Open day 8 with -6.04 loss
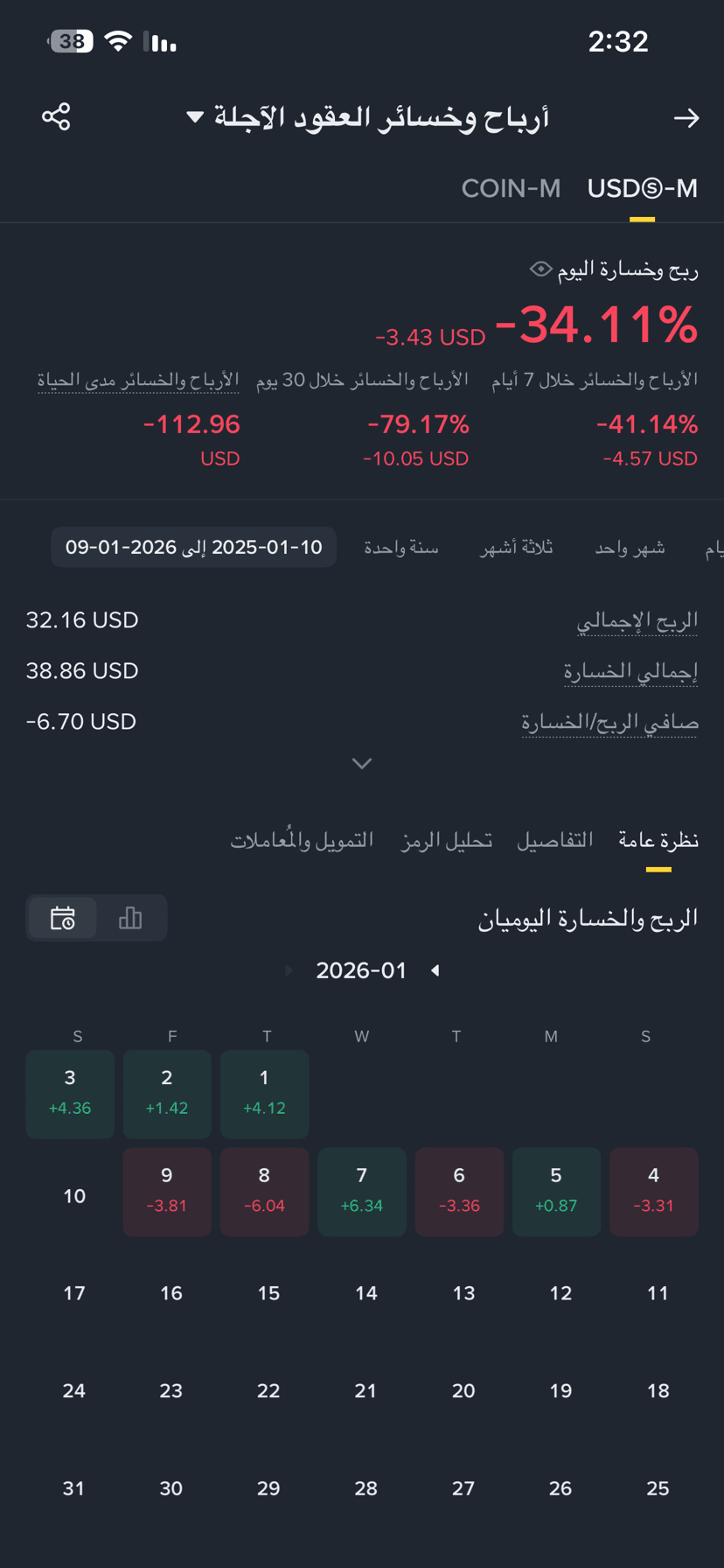The width and height of the screenshot is (724, 1568). (264, 1191)
